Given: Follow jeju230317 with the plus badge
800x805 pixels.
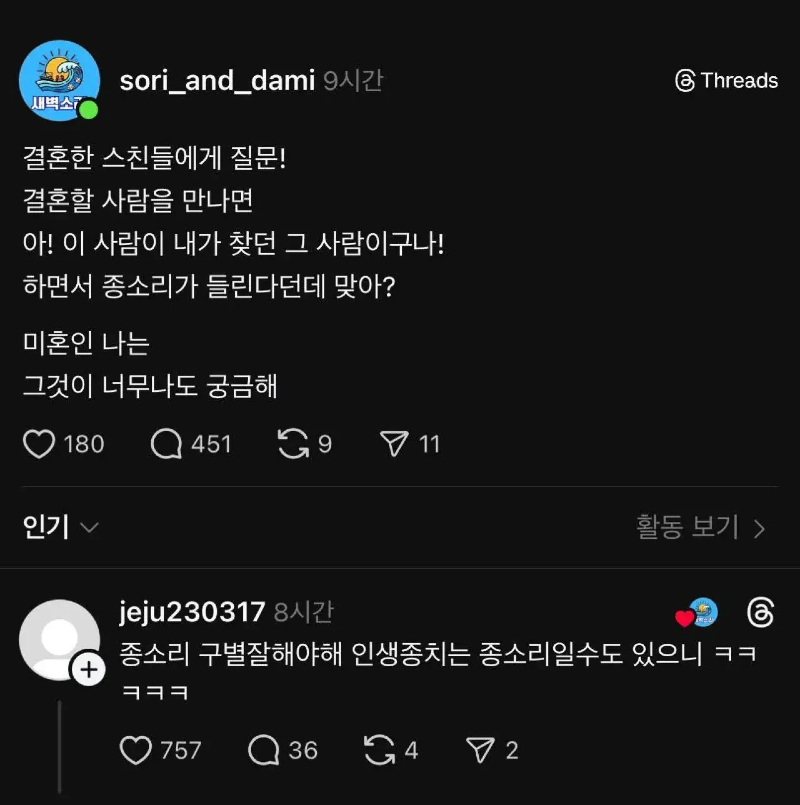Looking at the screenshot, I should pos(88,670).
